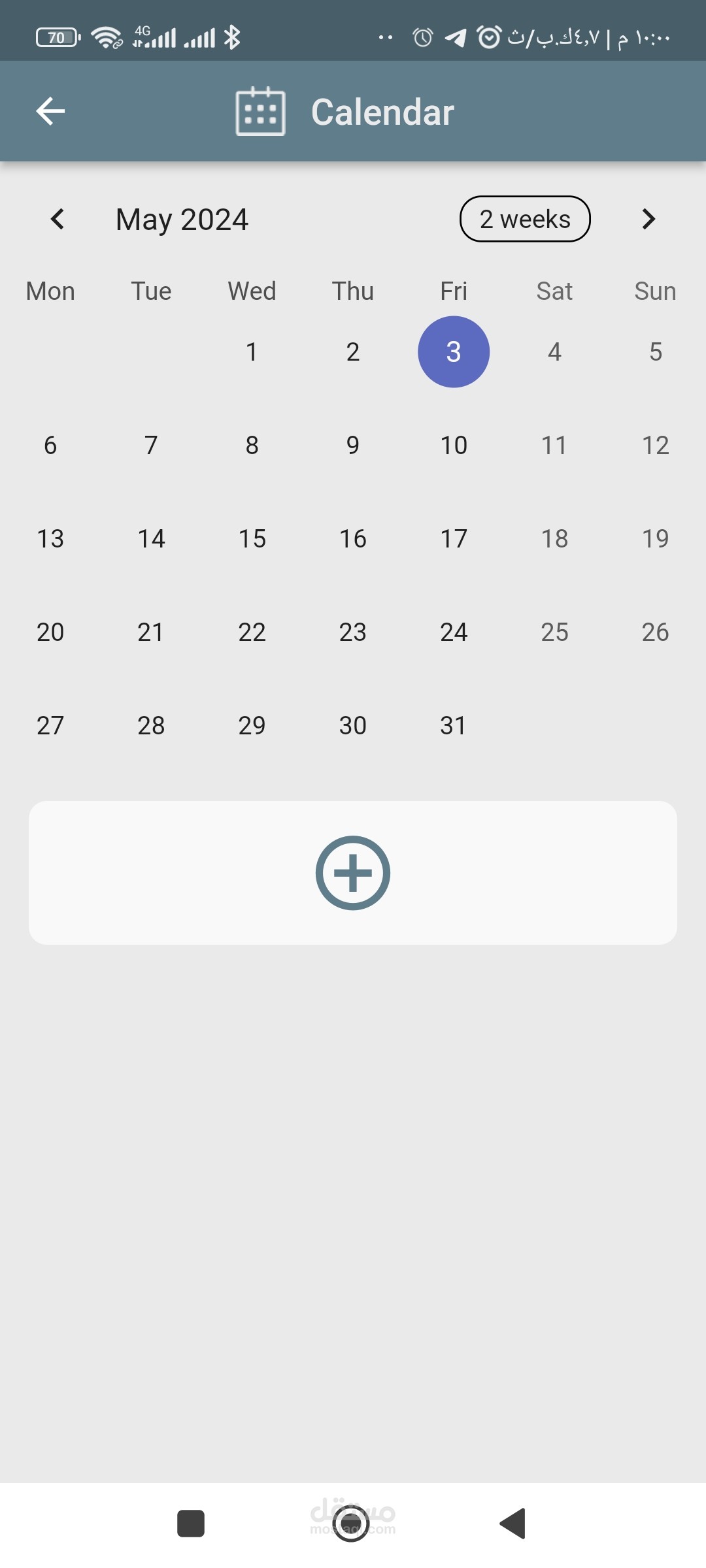
Task: Select May 1 on the calendar
Action: 252,352
